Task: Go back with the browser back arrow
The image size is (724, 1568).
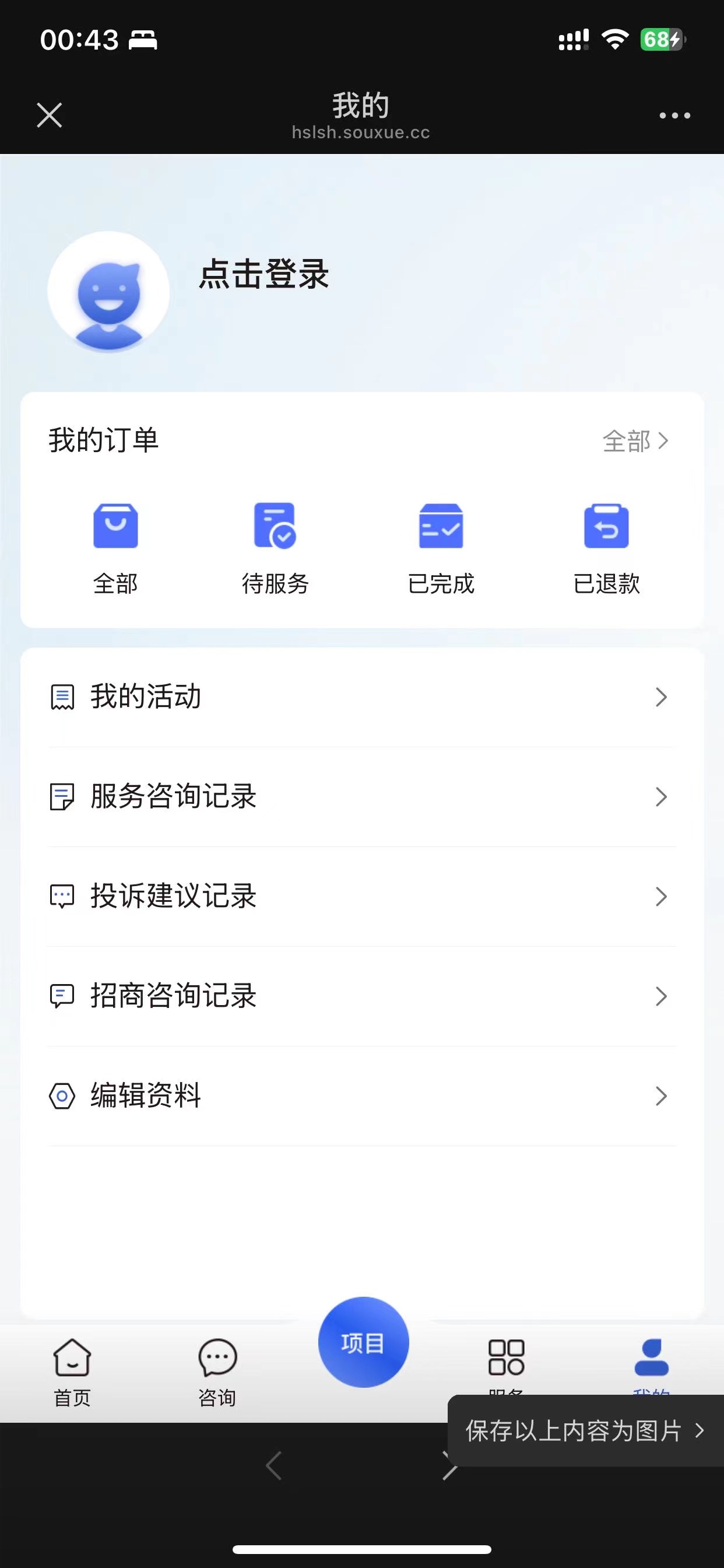Action: click(274, 1465)
